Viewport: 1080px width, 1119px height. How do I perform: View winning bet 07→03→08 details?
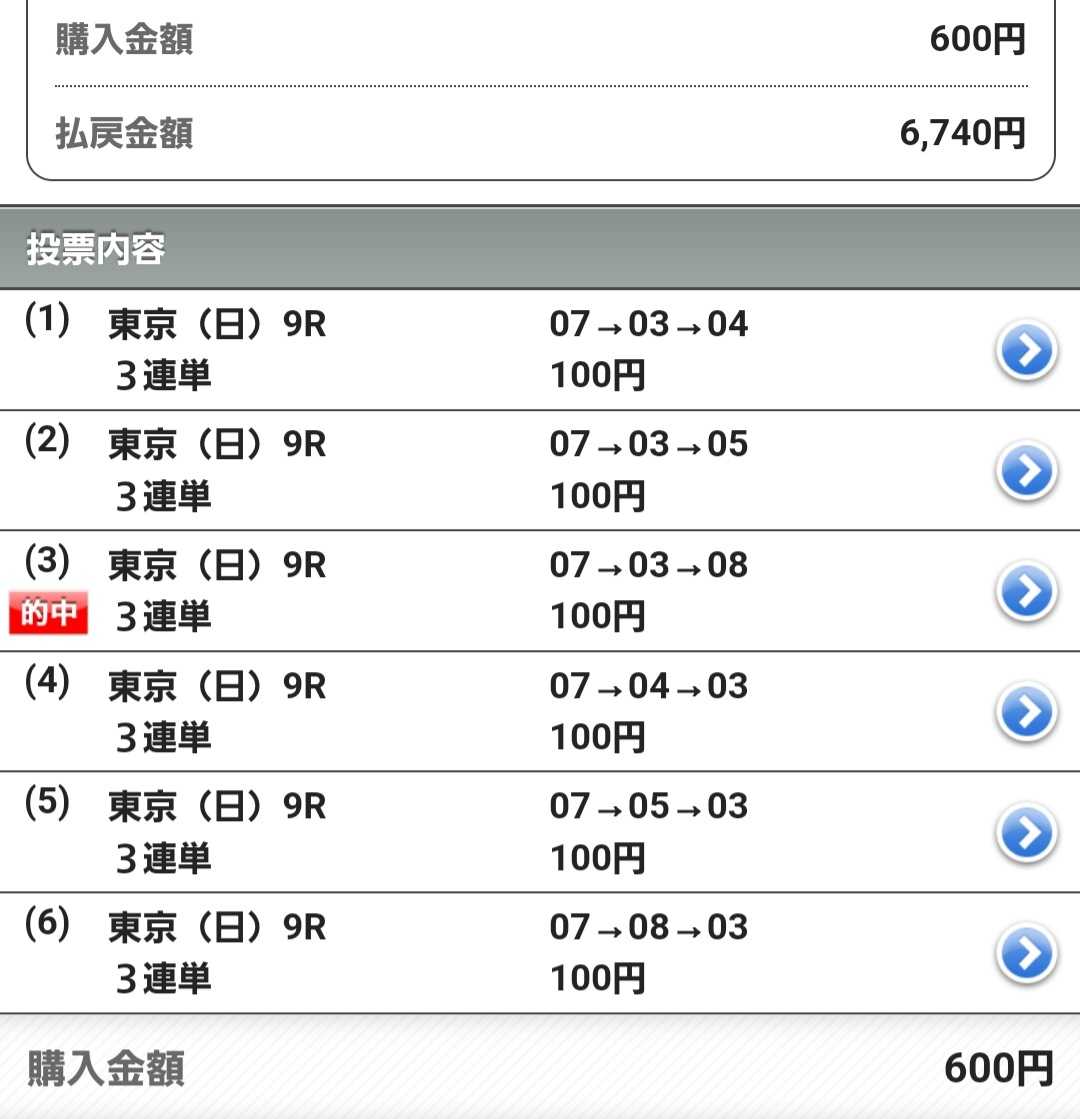1026,592
